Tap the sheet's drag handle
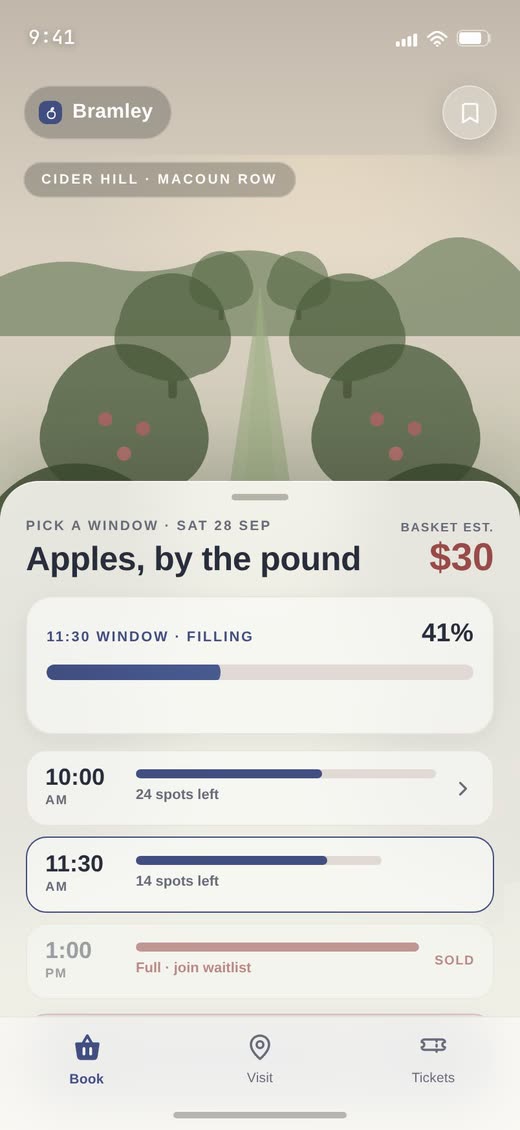520x1130 pixels. coord(260,497)
